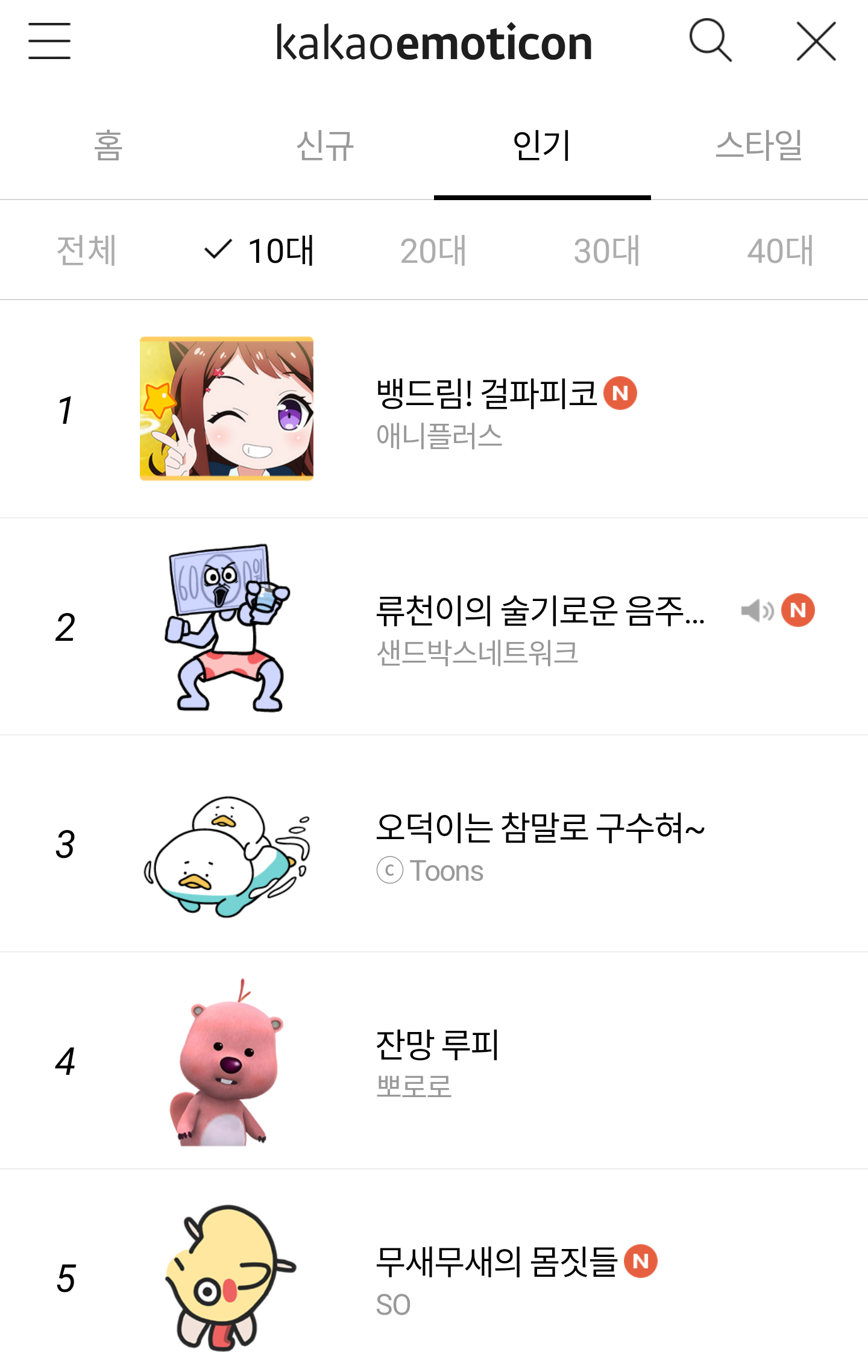Close the kakaoemoticon store
Screen dimensions: 868x1372
pyautogui.click(x=816, y=41)
